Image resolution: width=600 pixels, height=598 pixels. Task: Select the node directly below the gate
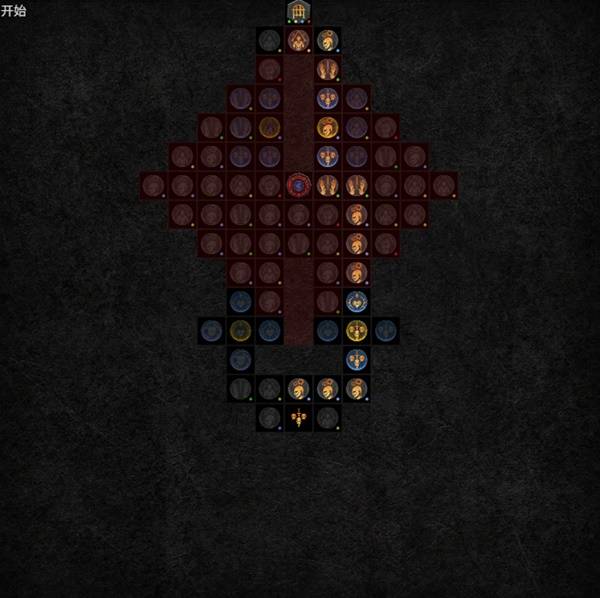point(298,41)
